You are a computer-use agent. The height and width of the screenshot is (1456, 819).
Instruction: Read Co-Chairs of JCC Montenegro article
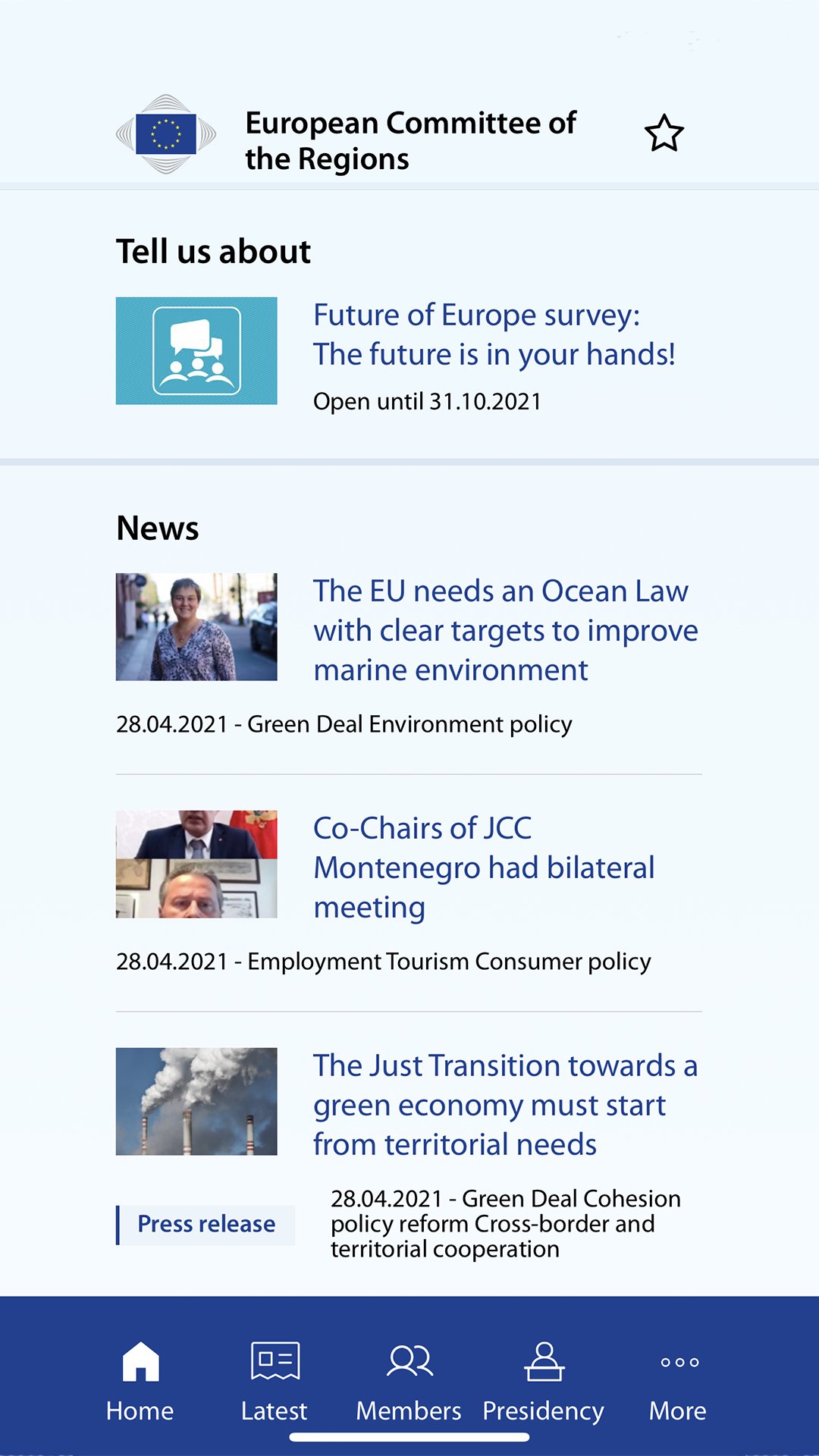tap(483, 867)
